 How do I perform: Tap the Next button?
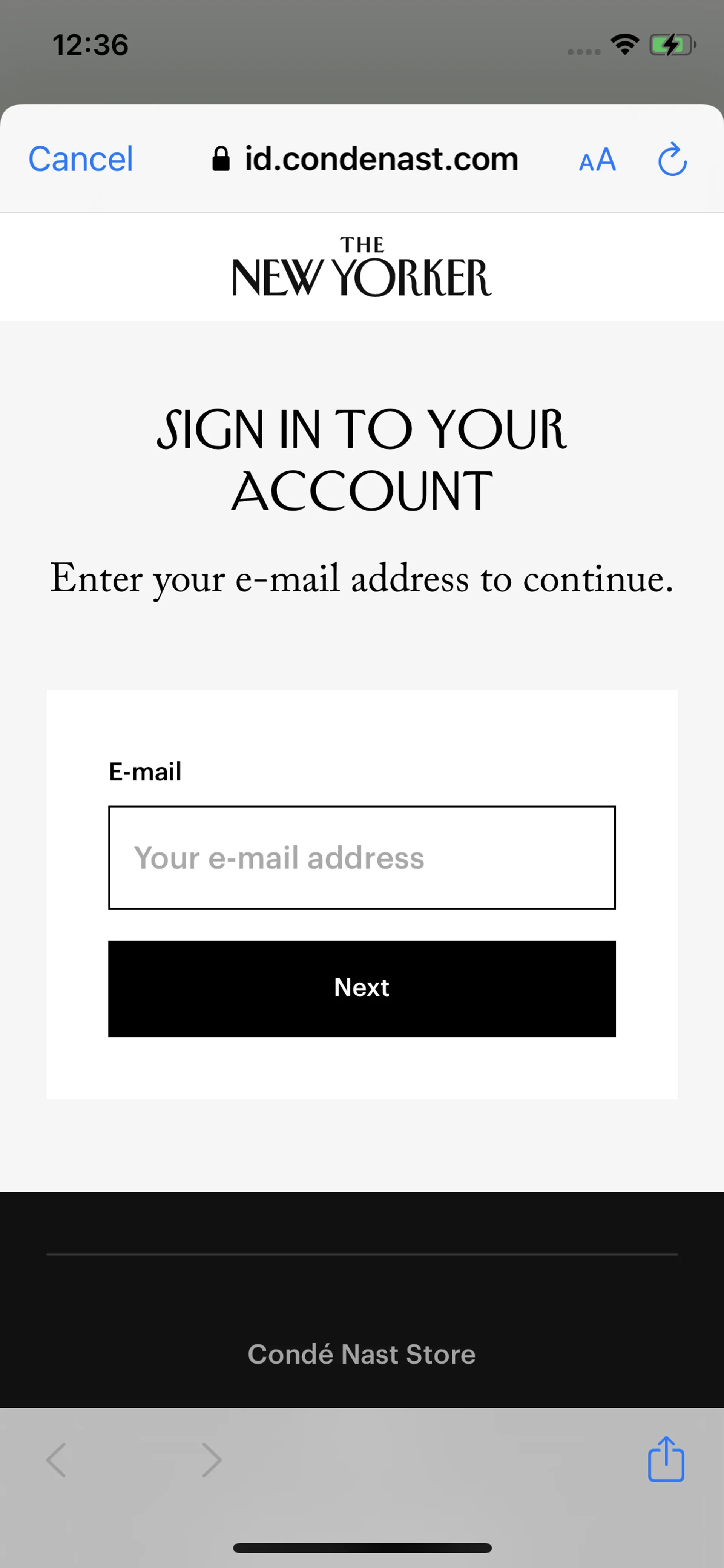point(361,988)
